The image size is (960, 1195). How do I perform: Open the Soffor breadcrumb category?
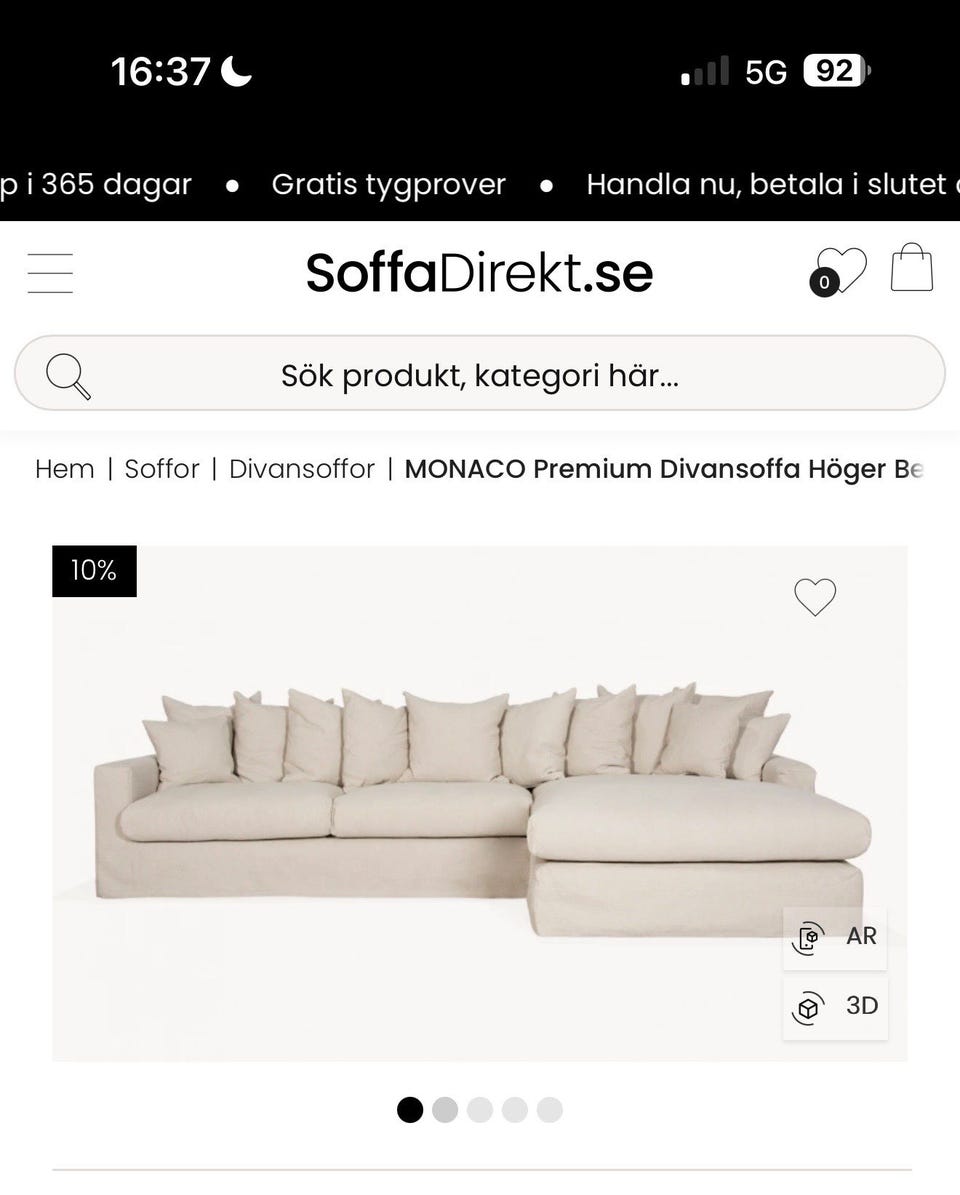tap(162, 468)
